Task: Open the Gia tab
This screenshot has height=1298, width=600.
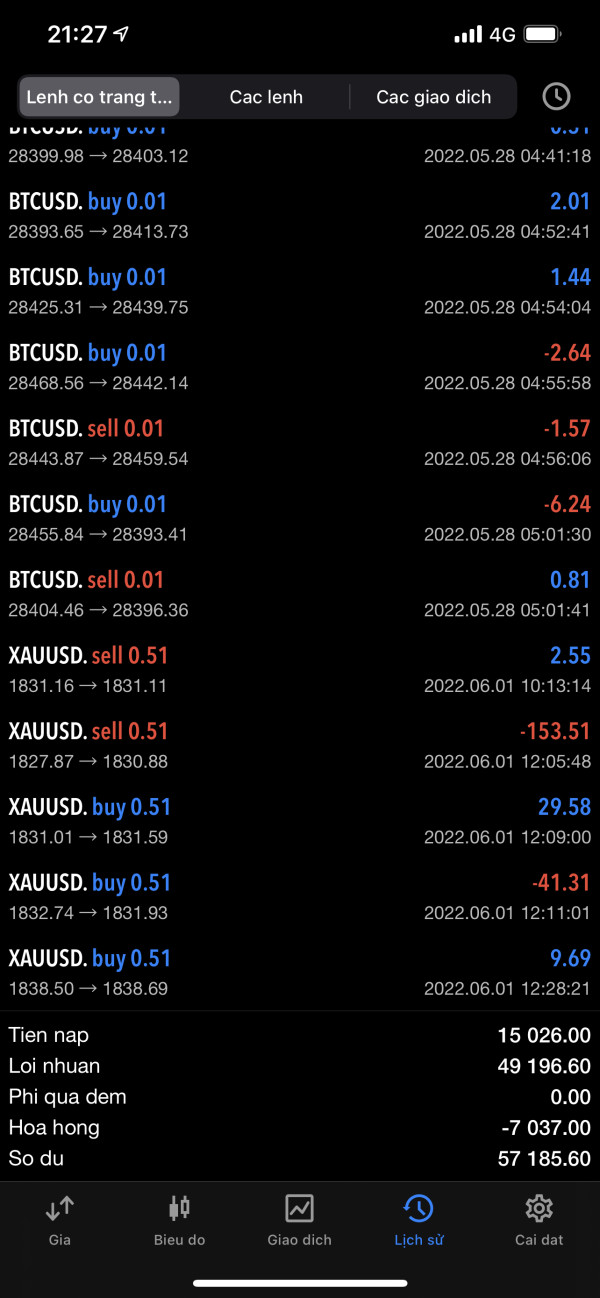Action: pyautogui.click(x=60, y=1220)
